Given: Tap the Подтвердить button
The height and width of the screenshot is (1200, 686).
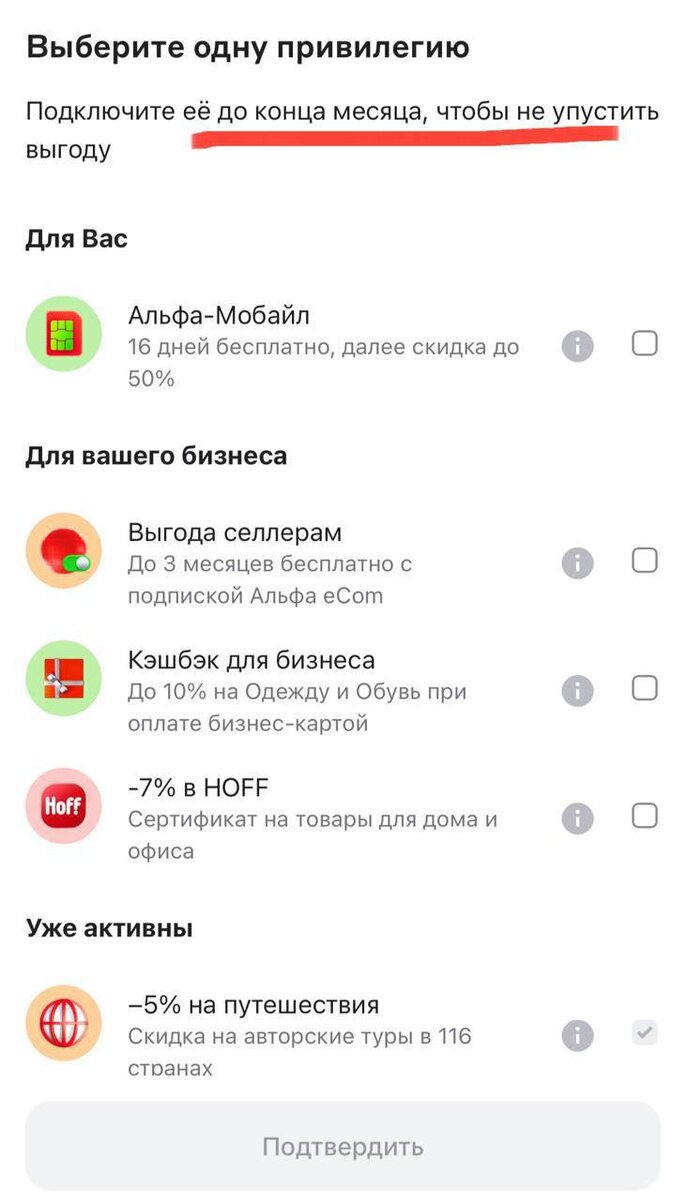Looking at the screenshot, I should (343, 1146).
